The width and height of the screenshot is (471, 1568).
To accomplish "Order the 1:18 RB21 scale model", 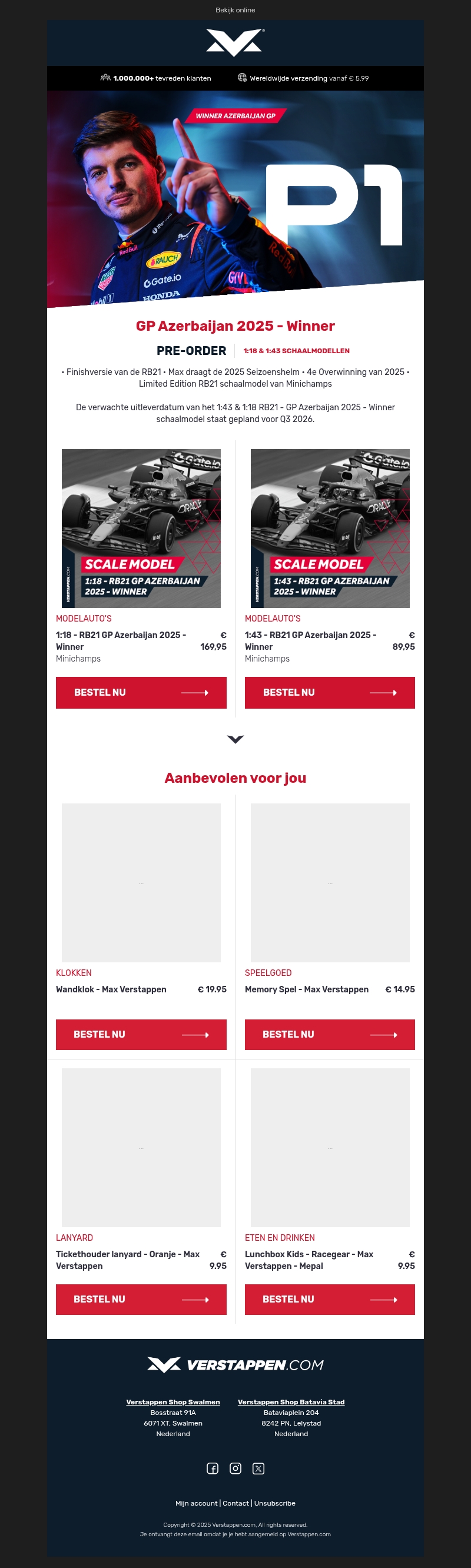I will (141, 692).
